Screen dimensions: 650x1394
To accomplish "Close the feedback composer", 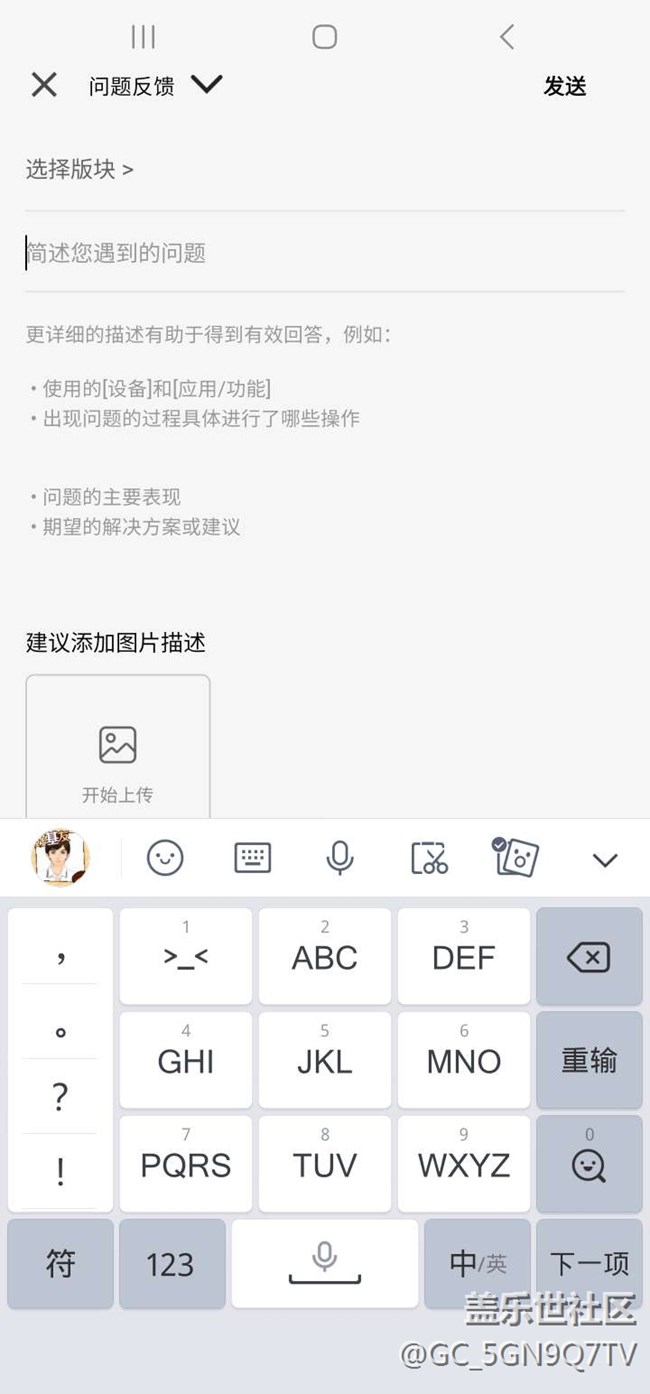I will click(44, 85).
